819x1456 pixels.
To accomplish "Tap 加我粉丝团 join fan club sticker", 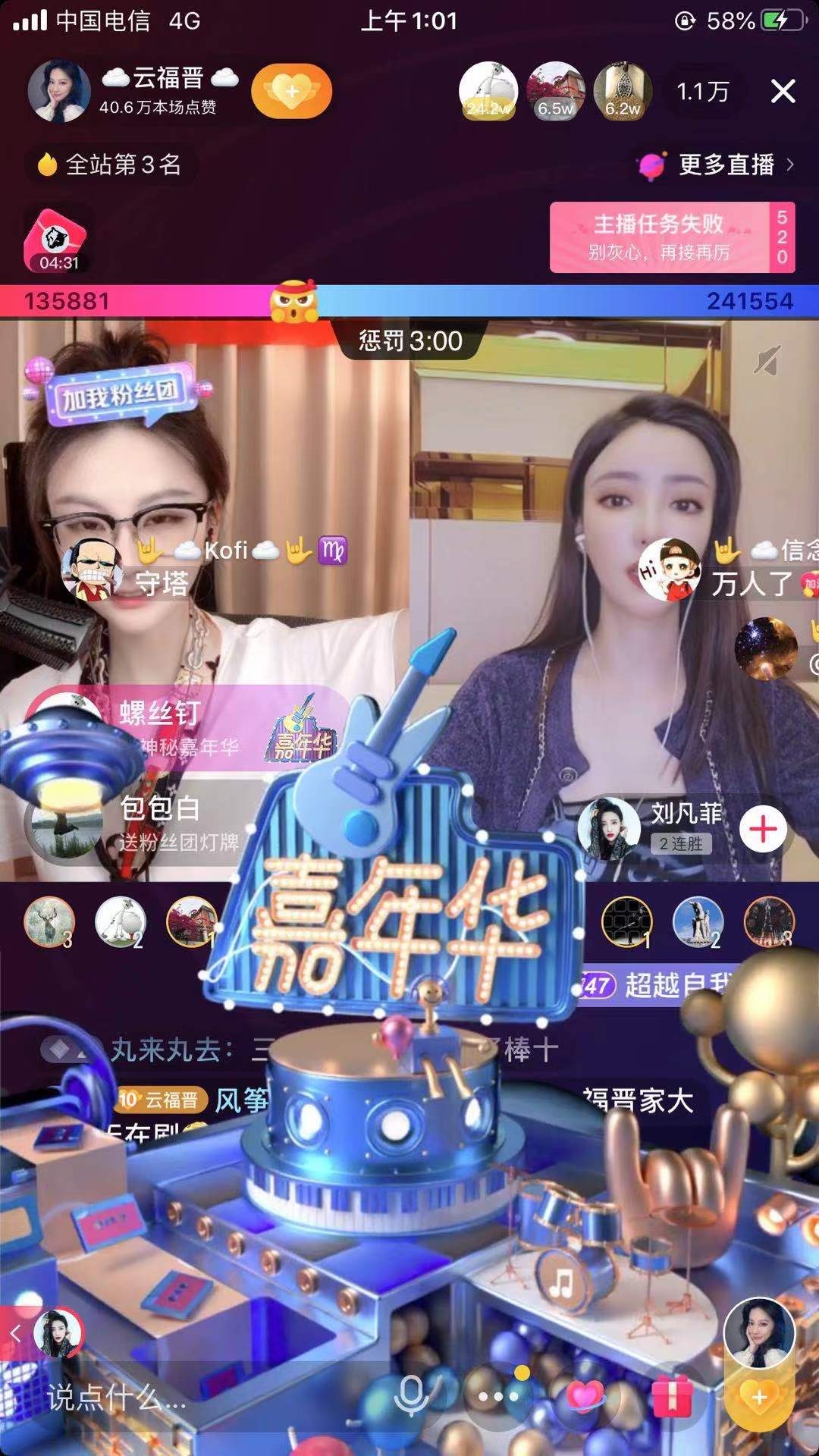I will pyautogui.click(x=121, y=394).
